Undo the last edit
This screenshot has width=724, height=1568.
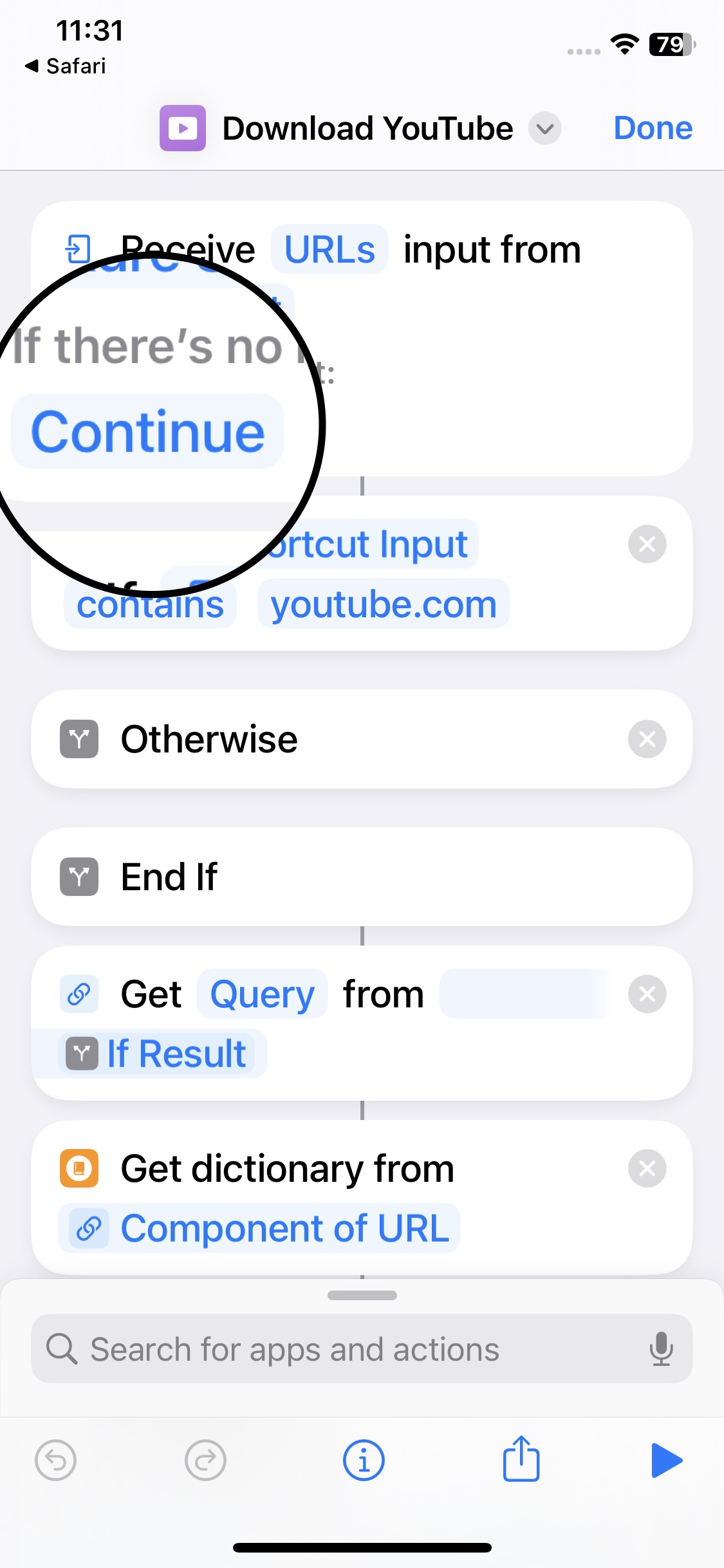click(56, 1461)
